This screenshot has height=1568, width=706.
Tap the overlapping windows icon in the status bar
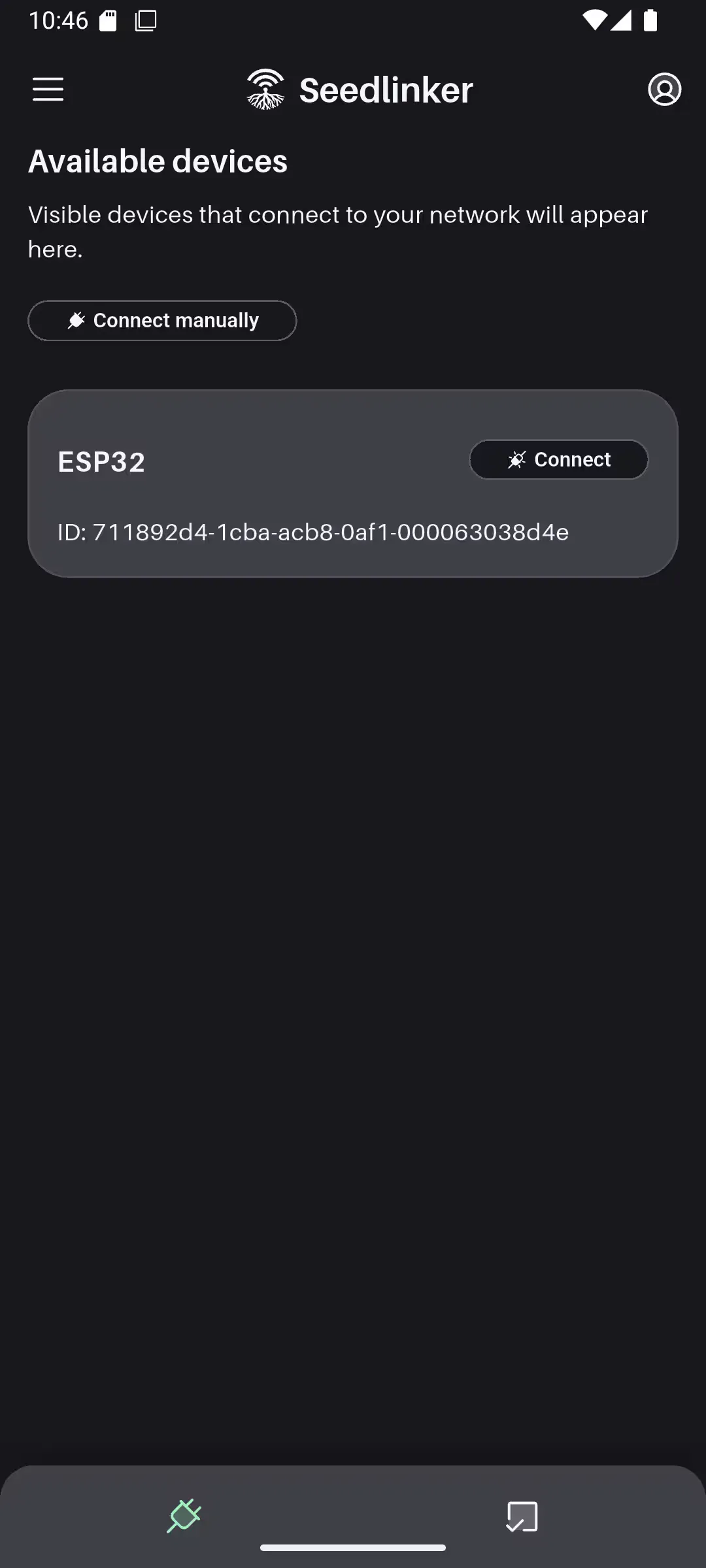click(x=145, y=21)
